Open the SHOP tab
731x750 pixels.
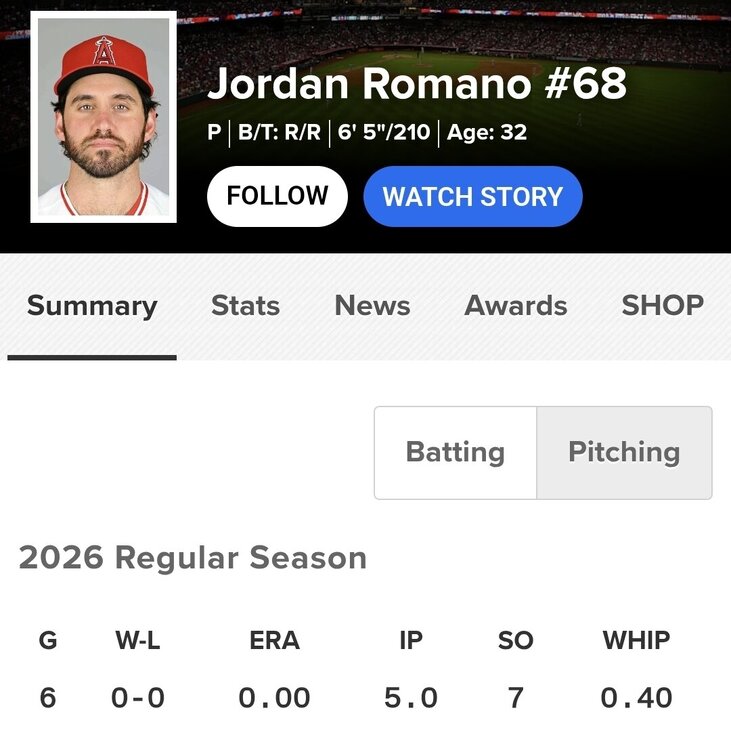tap(662, 306)
